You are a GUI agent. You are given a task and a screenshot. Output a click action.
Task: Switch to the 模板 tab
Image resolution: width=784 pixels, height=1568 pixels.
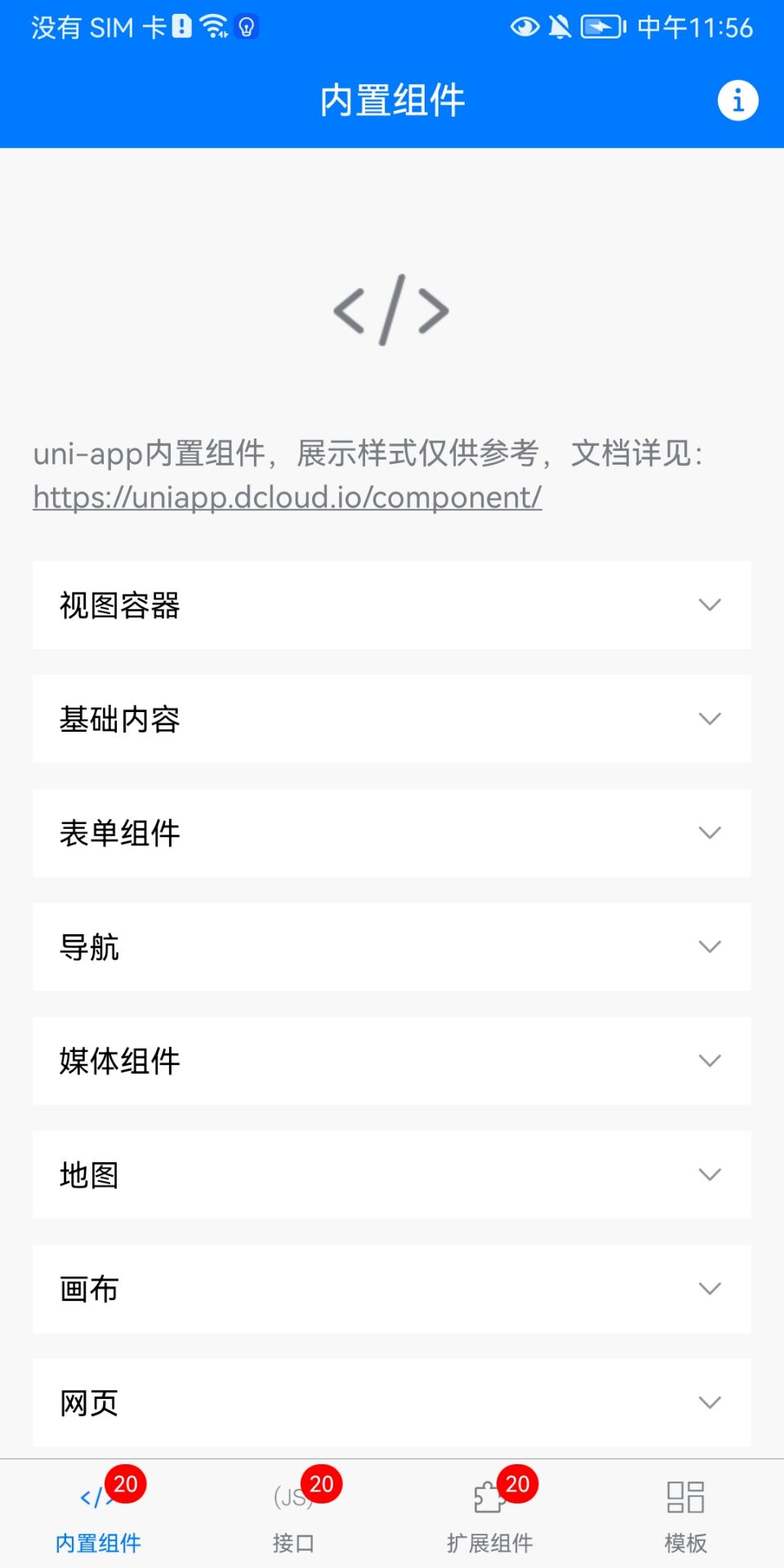tap(685, 1516)
